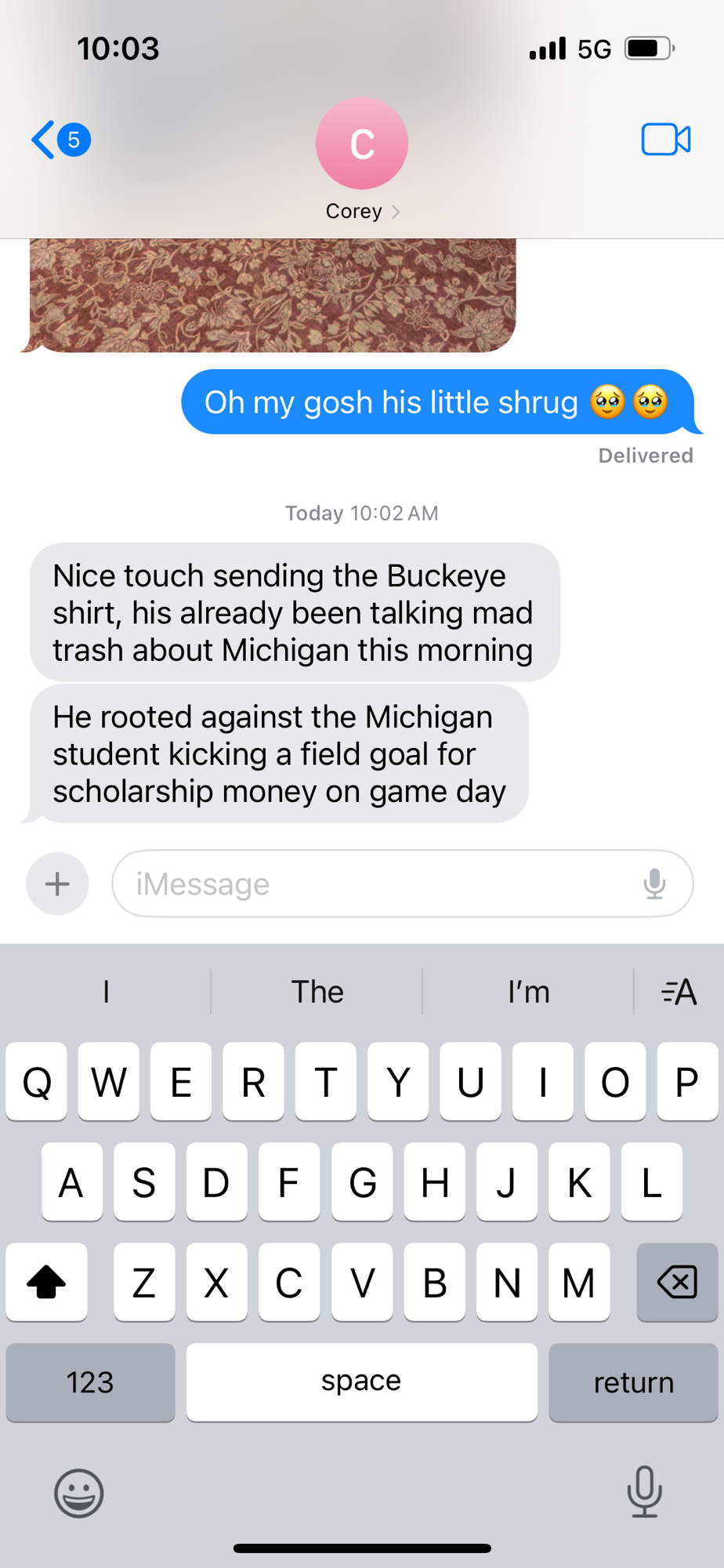
Task: Tap the space bar
Action: (x=361, y=1382)
